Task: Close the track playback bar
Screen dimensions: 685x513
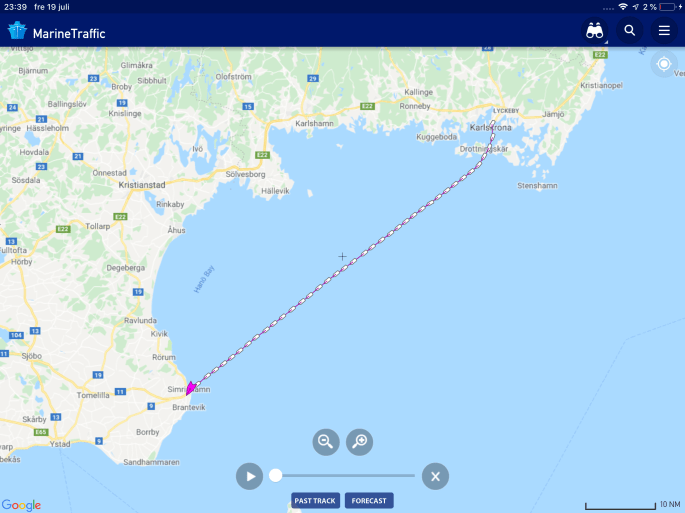Action: coord(435,476)
